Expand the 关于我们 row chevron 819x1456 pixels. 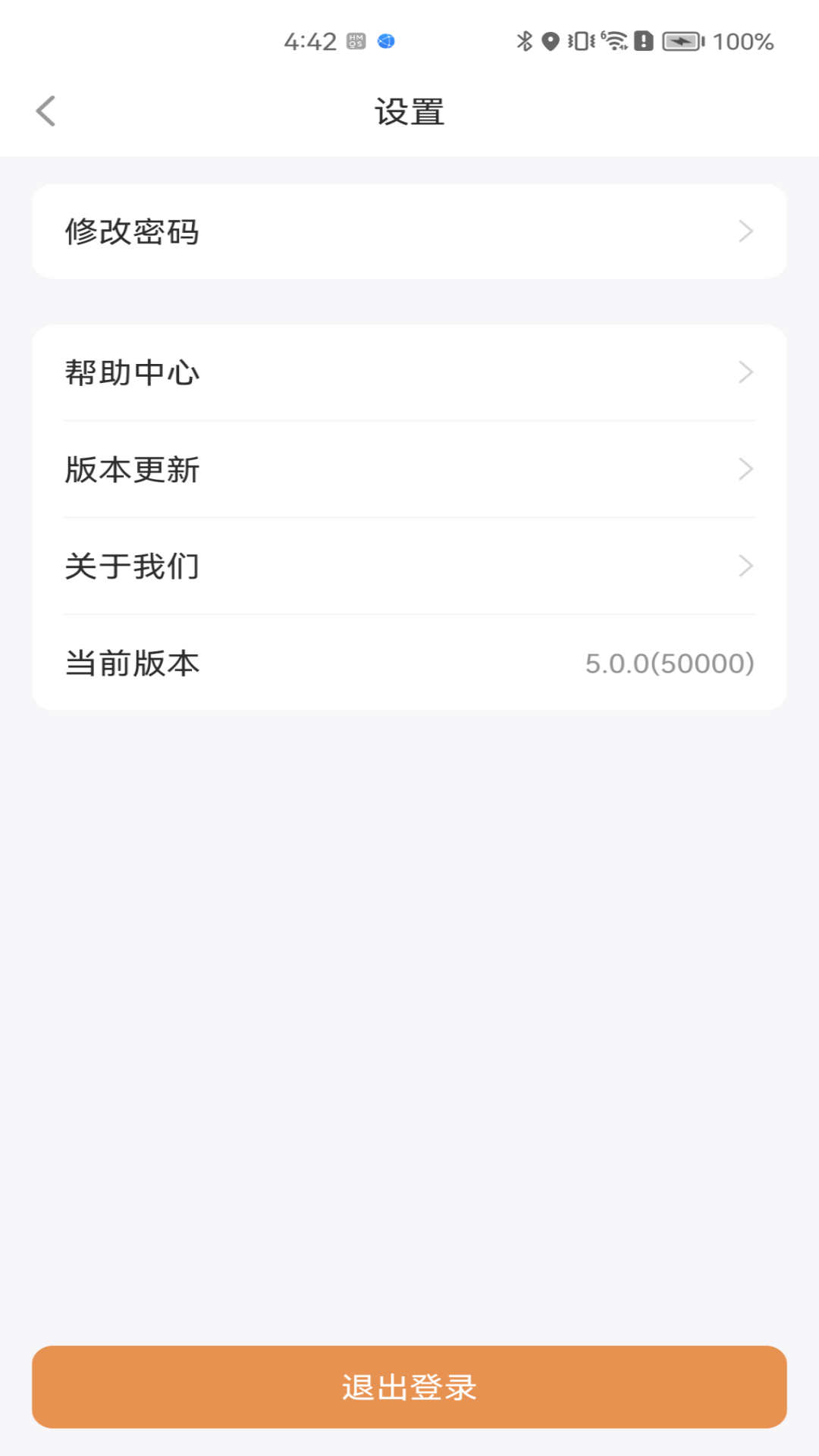pyautogui.click(x=748, y=565)
